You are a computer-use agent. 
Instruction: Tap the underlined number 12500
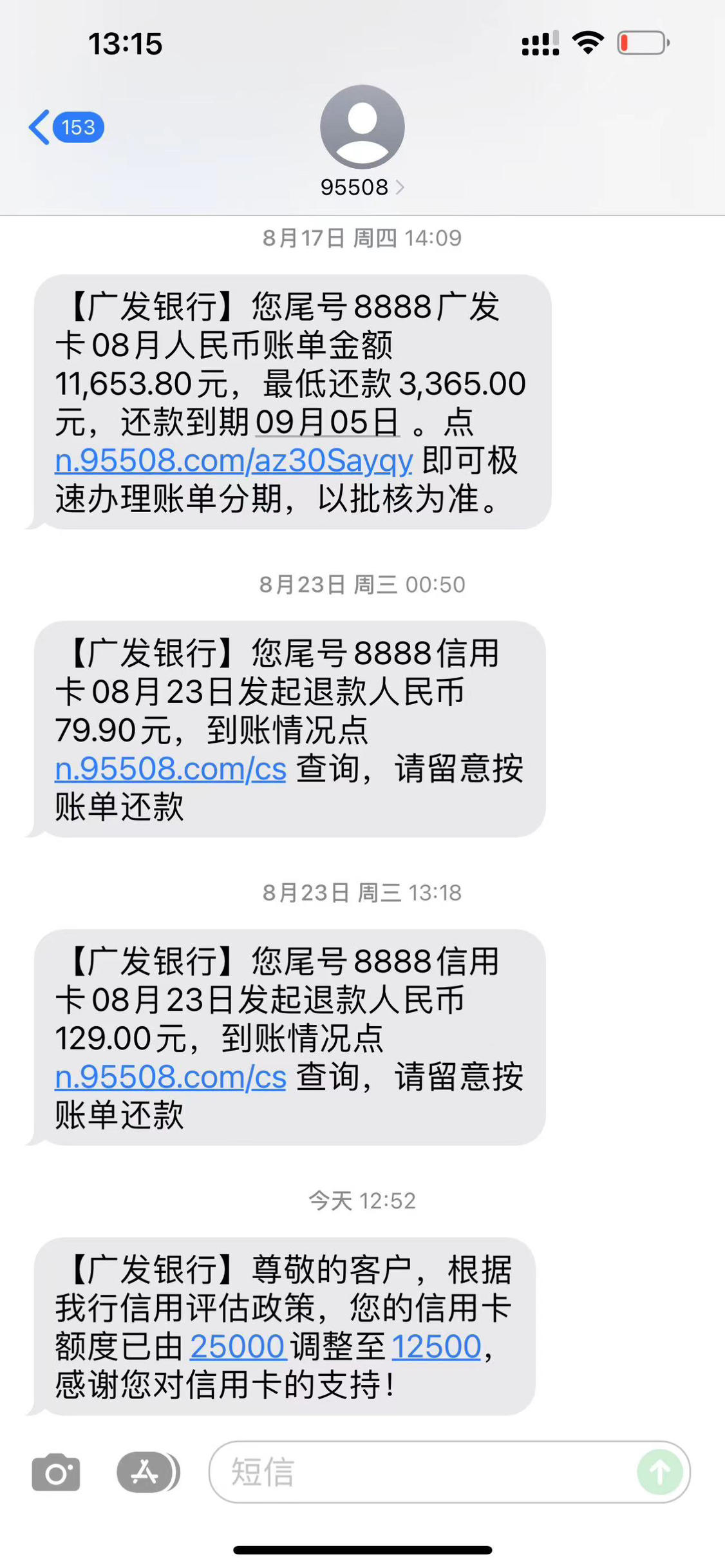437,1346
